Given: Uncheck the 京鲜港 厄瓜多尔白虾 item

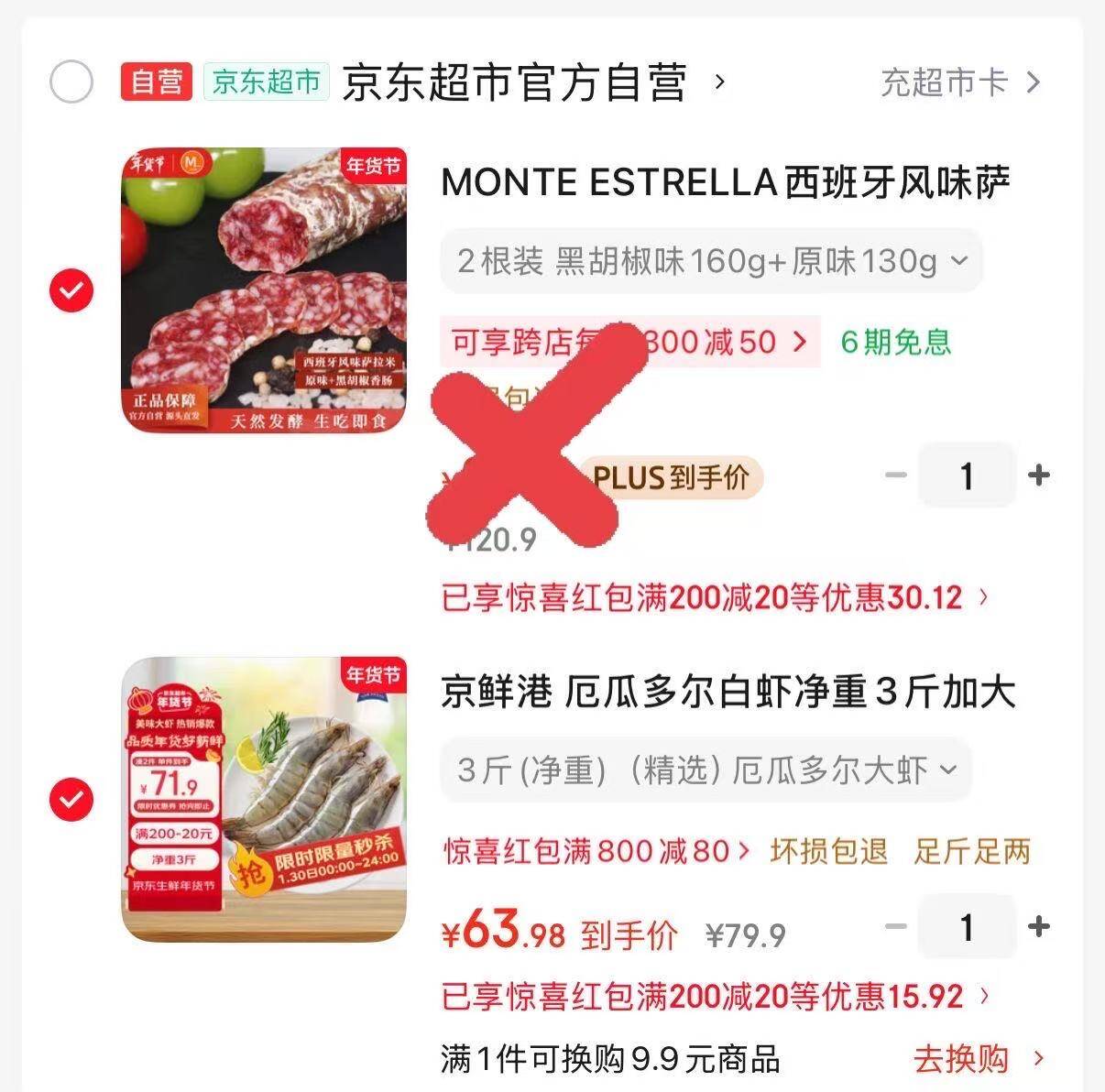Looking at the screenshot, I should coord(71,800).
